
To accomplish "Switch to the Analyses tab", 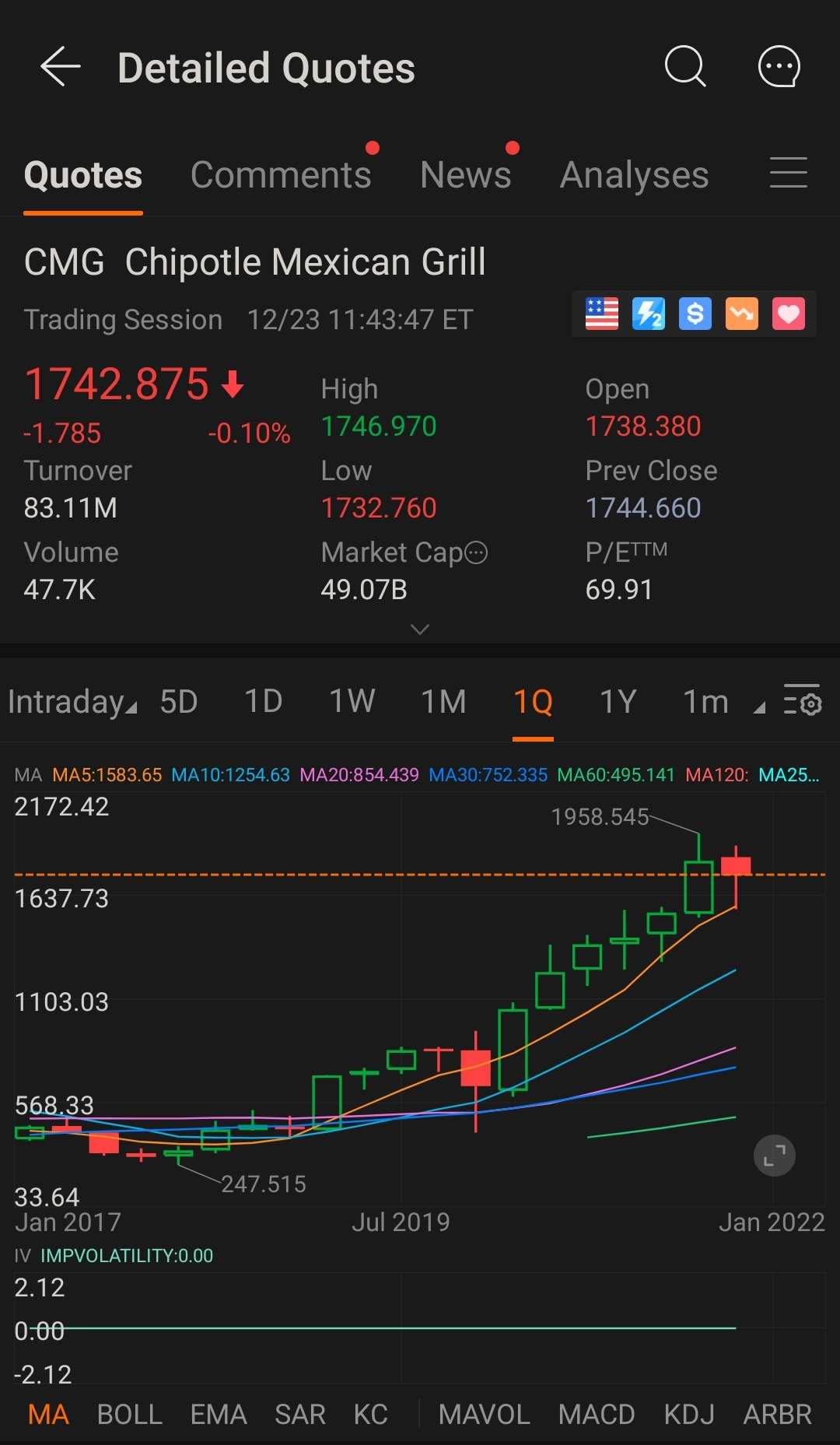I will tap(634, 174).
